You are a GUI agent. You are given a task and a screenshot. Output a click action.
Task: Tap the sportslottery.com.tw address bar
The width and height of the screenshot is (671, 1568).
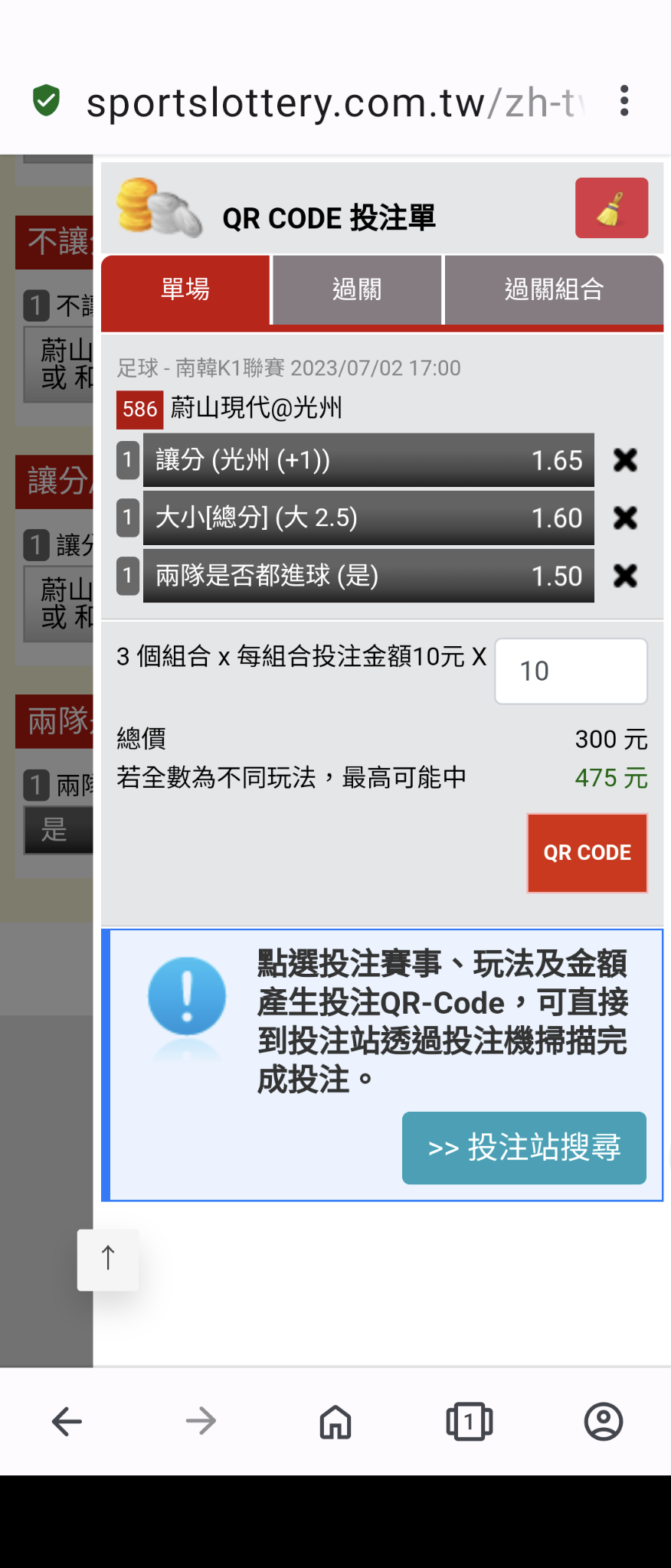click(329, 103)
